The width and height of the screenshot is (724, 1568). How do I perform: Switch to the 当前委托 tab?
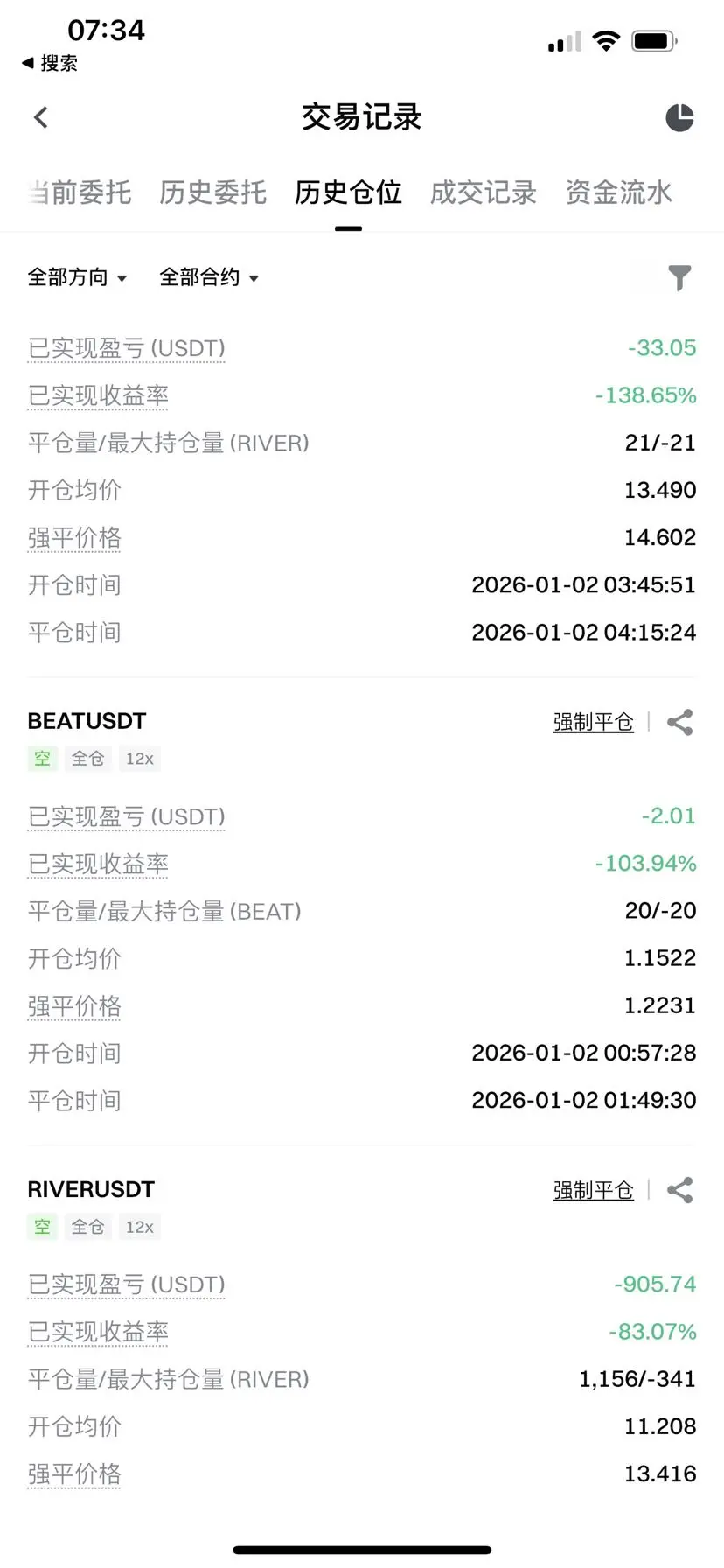point(80,192)
